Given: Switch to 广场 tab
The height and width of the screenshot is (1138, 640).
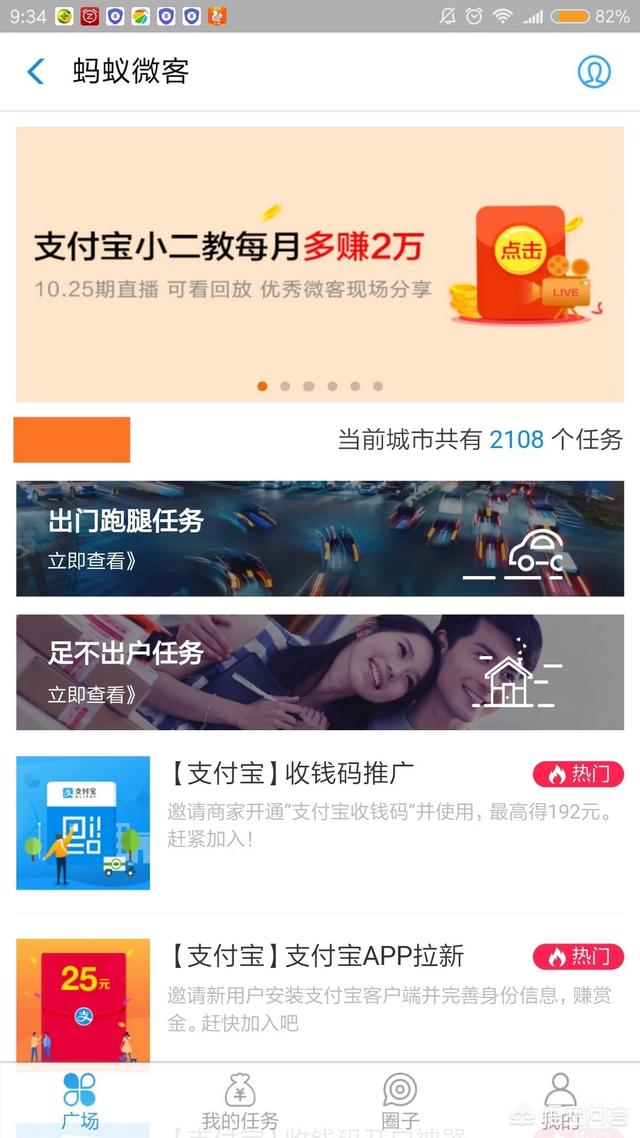Looking at the screenshot, I should pos(79,1101).
